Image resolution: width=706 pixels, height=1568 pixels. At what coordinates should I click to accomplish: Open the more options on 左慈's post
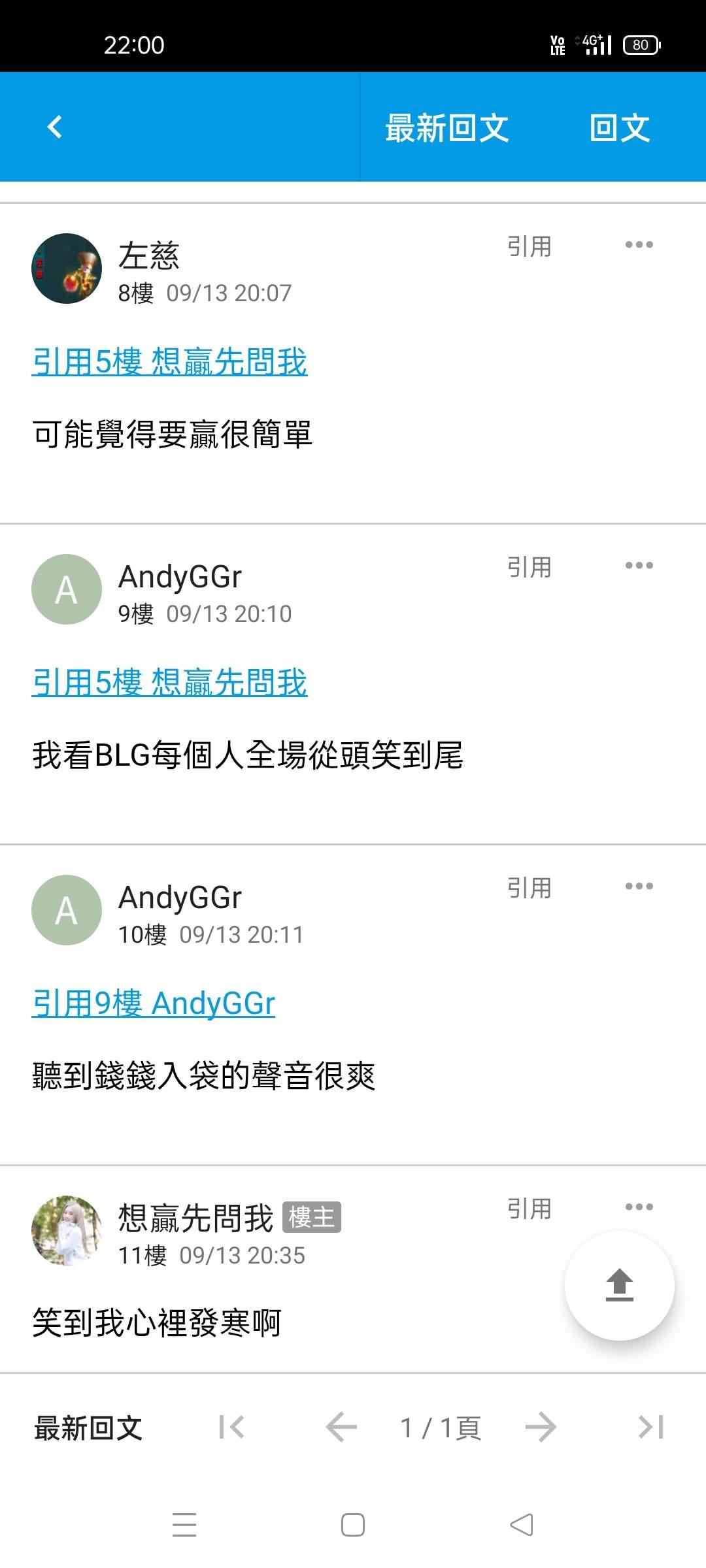click(x=639, y=244)
